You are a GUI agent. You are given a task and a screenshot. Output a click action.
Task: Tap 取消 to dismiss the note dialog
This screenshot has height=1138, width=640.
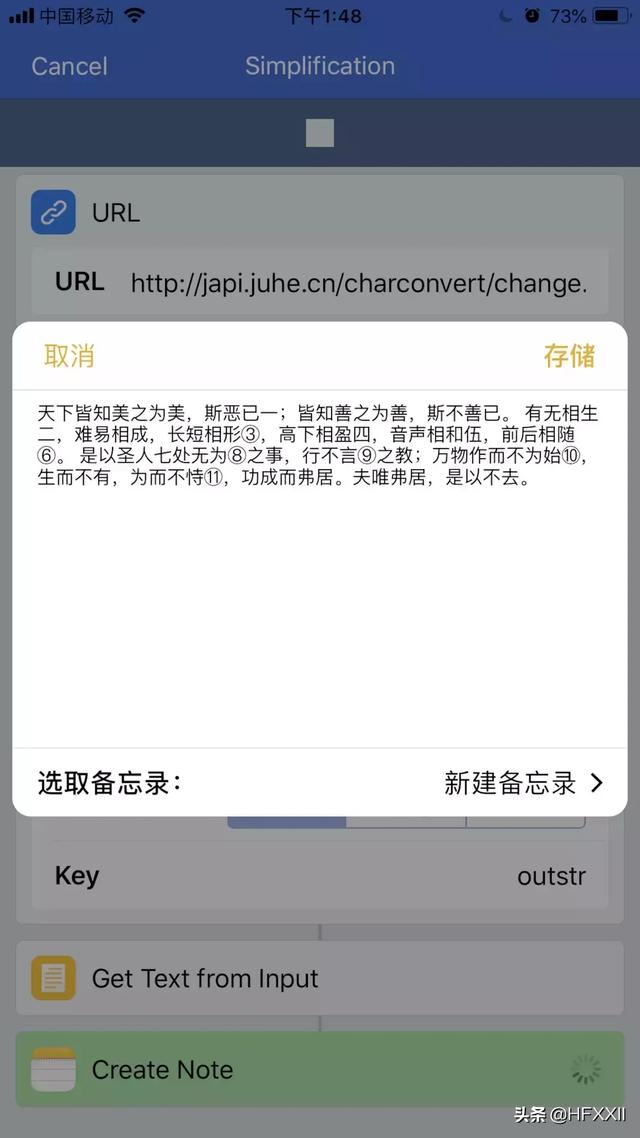click(69, 356)
